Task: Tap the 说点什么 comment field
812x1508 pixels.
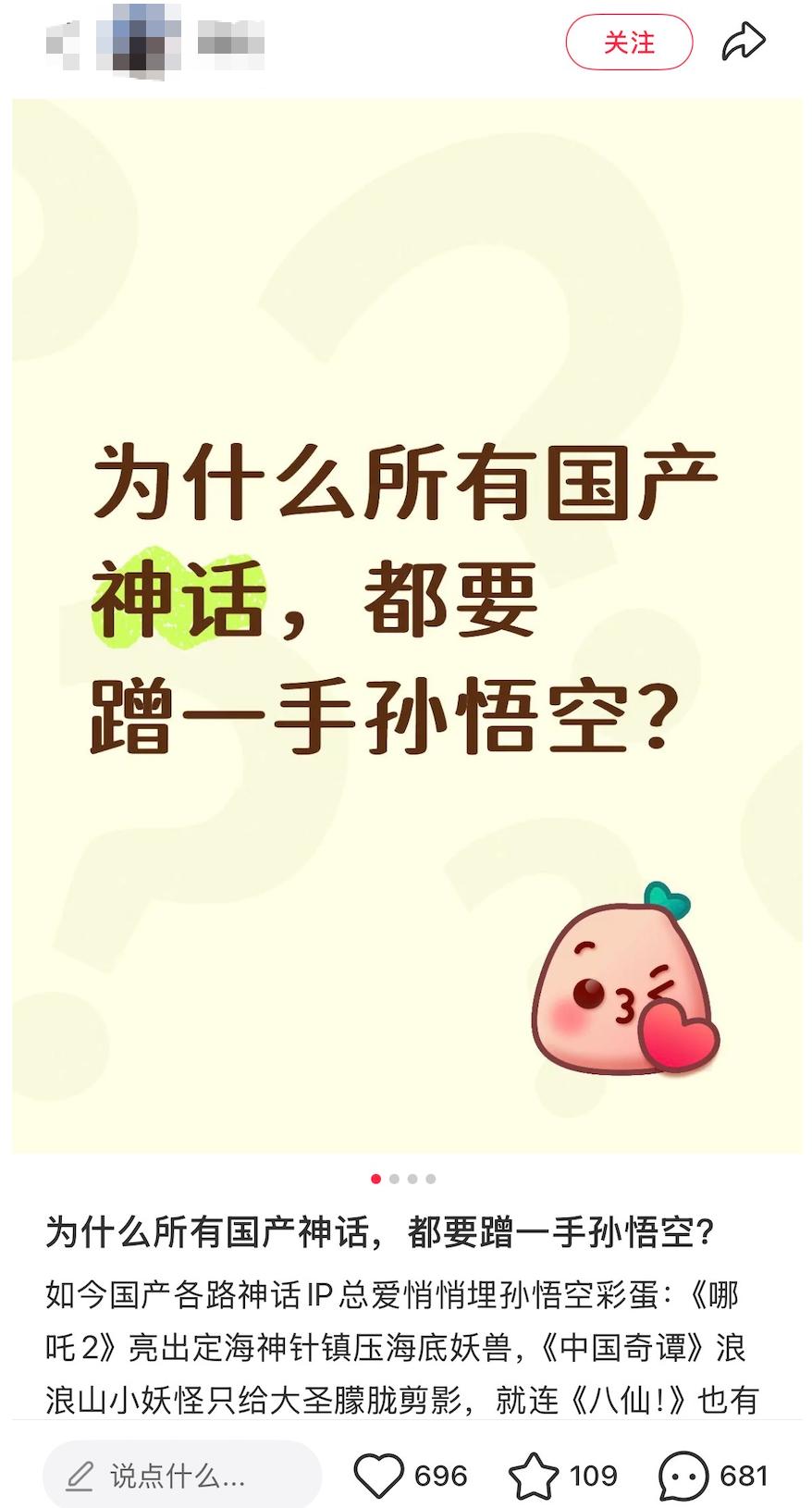Action: 182,1475
